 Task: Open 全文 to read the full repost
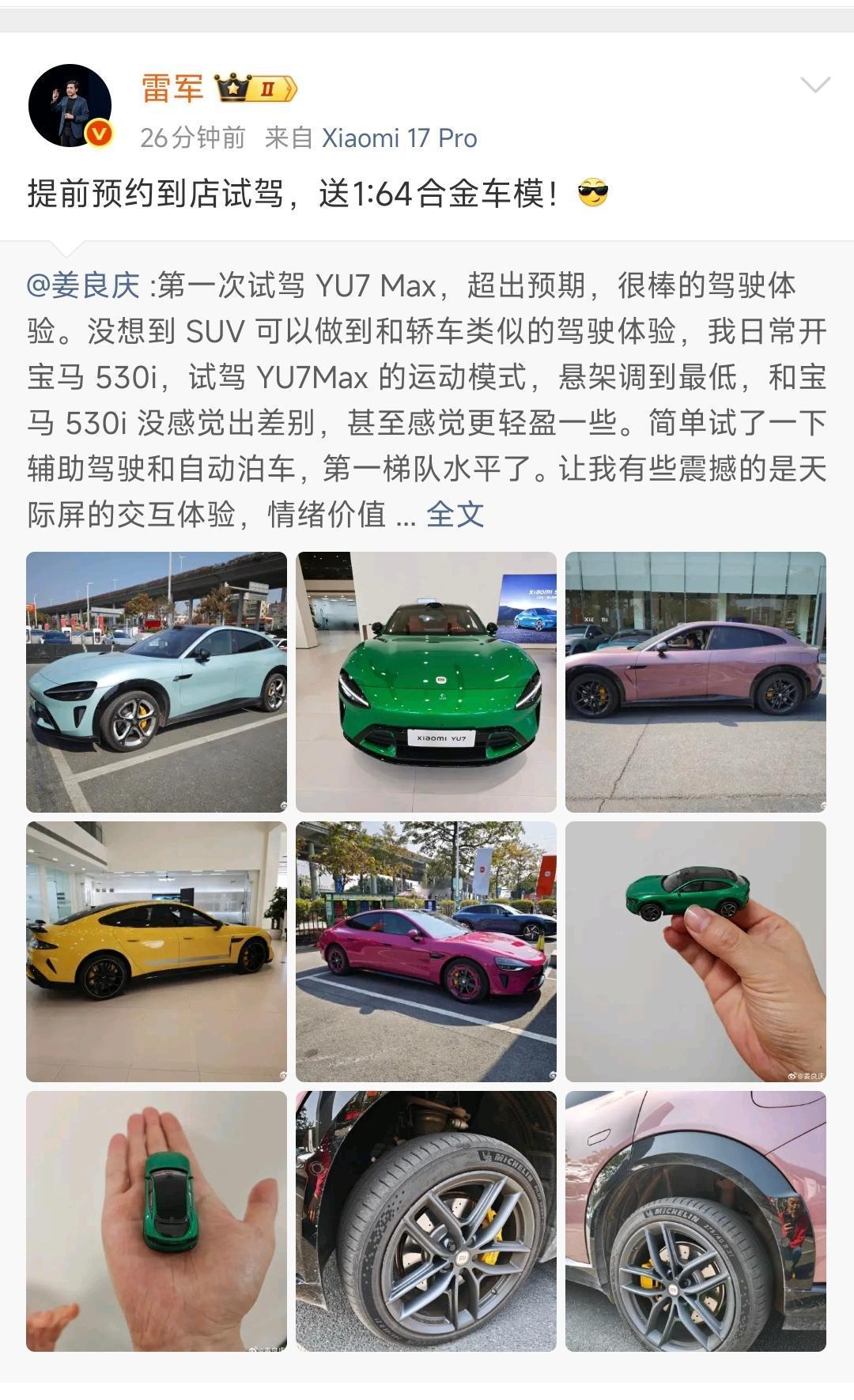tap(457, 515)
